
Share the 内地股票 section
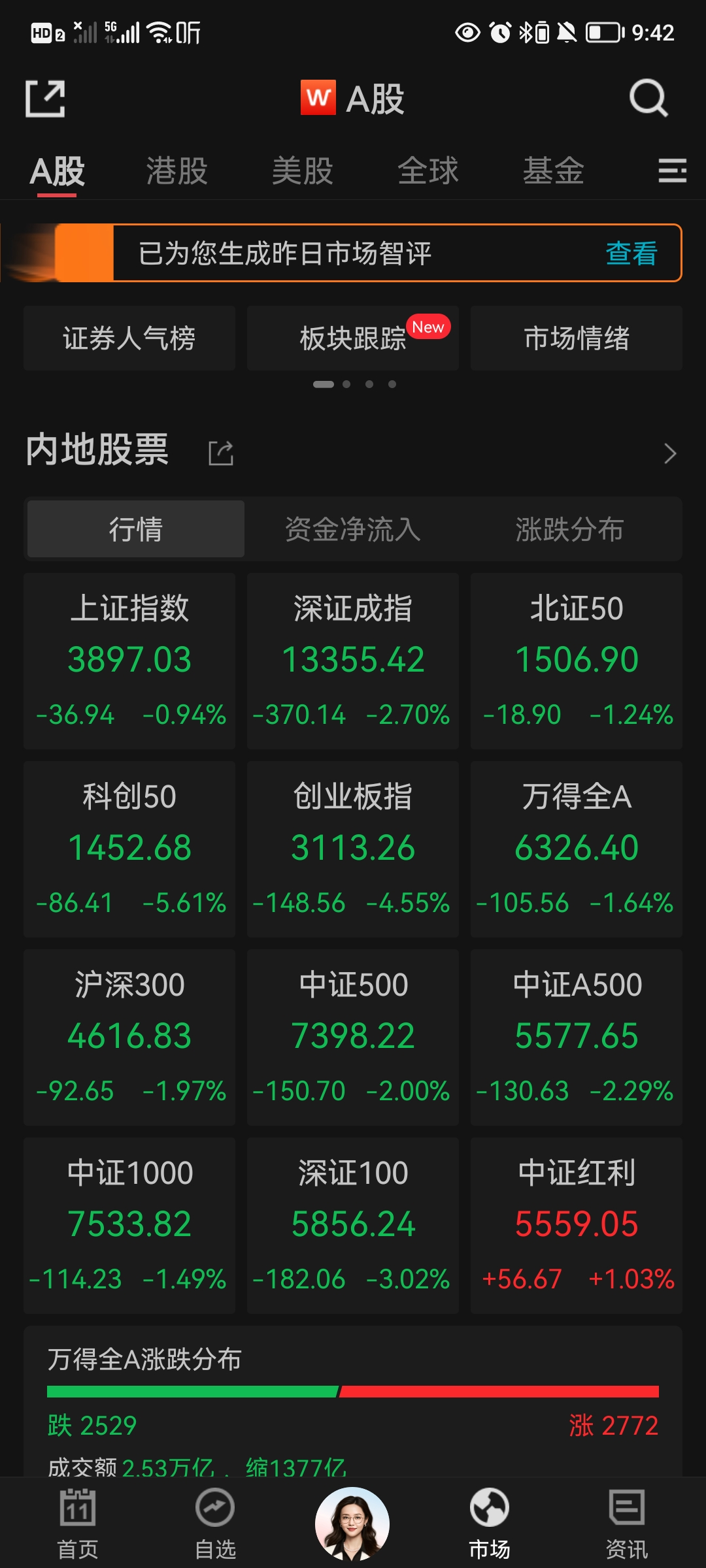[221, 453]
